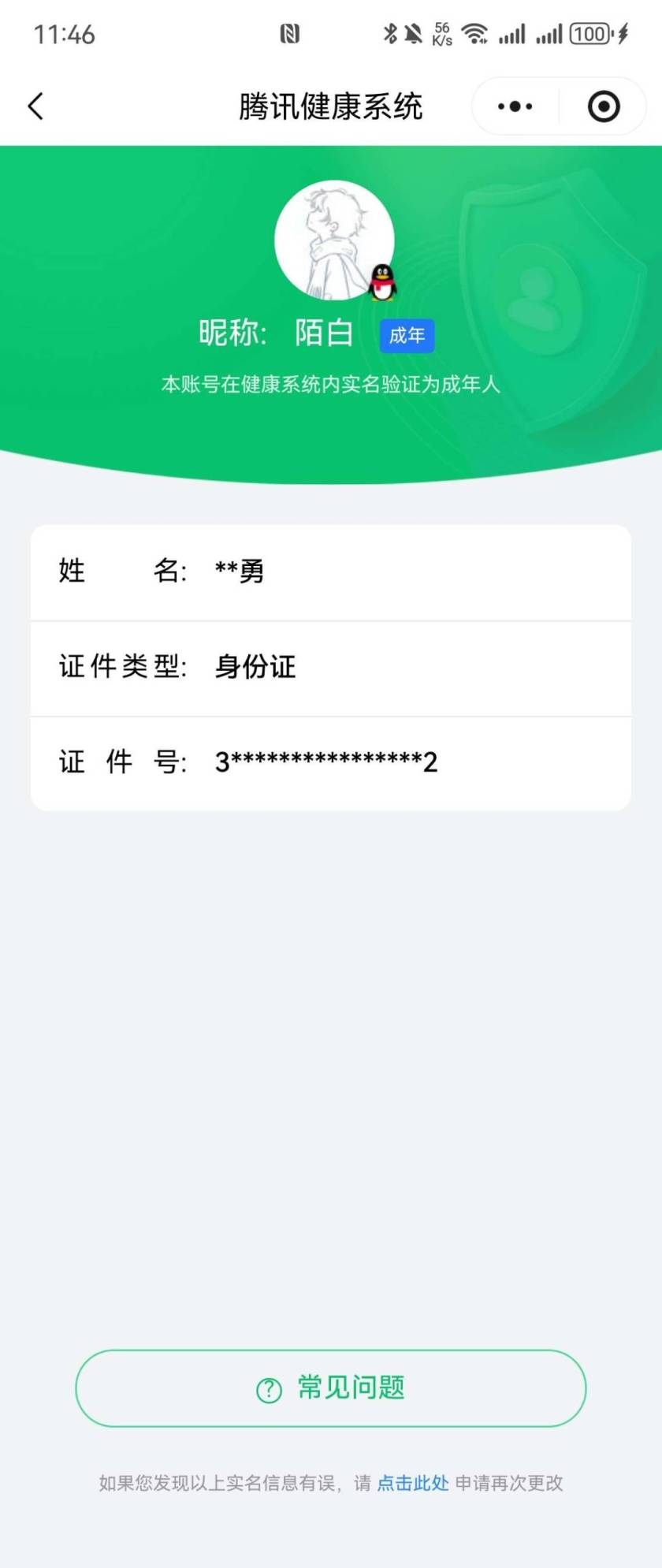The width and height of the screenshot is (662, 1568).
Task: Tap the back arrow to return
Action: click(35, 105)
